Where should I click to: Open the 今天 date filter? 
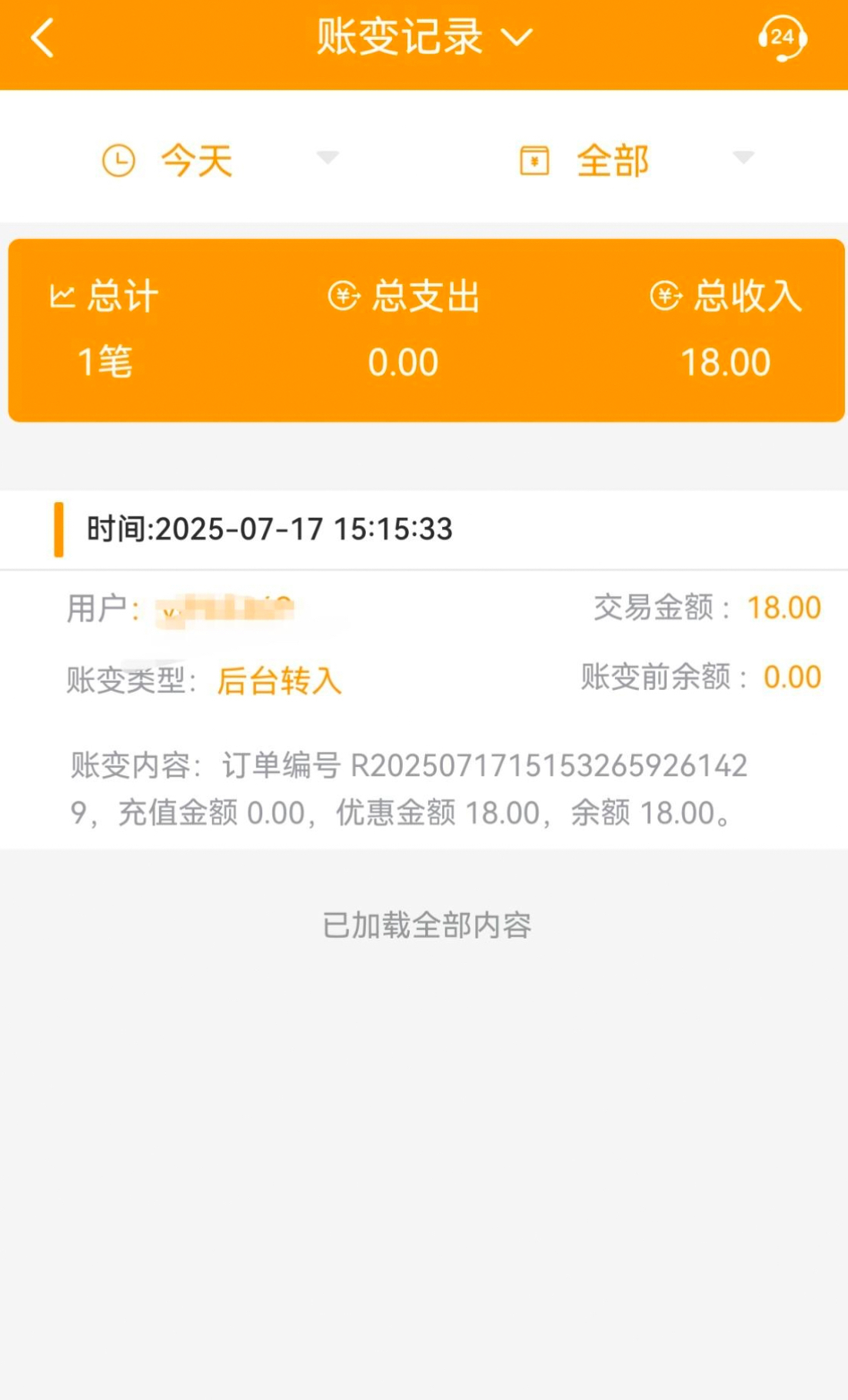[x=220, y=160]
